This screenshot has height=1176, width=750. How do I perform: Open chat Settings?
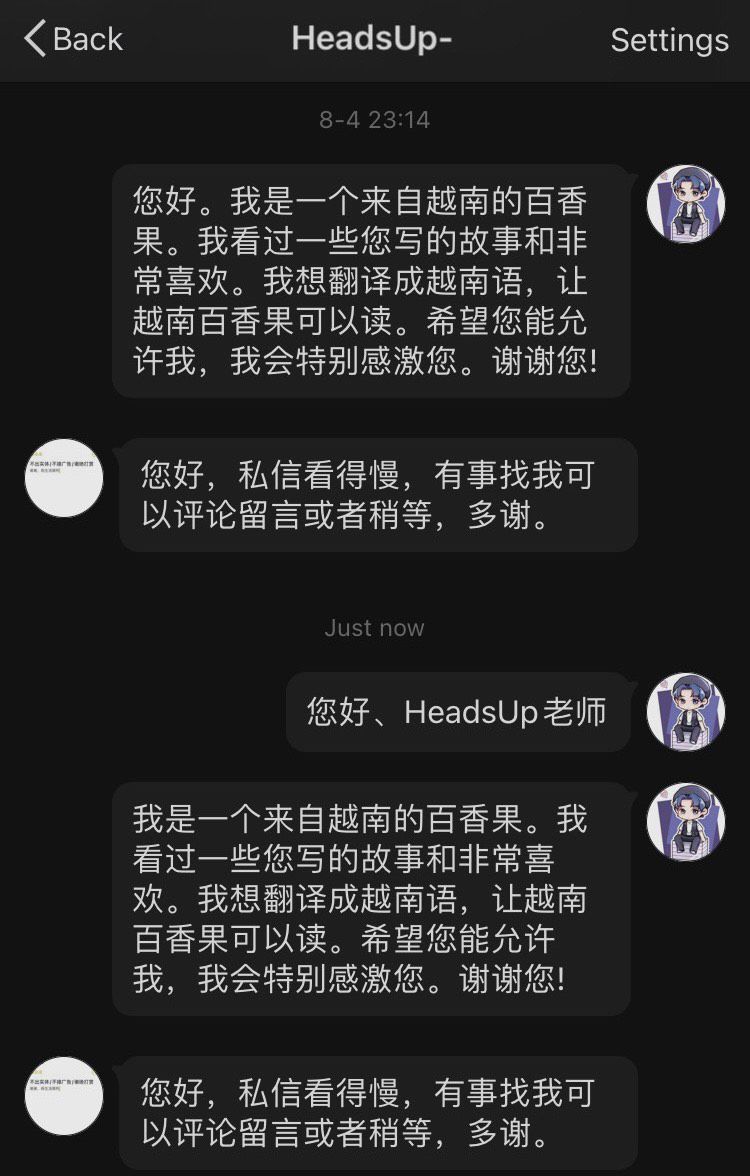tap(669, 40)
